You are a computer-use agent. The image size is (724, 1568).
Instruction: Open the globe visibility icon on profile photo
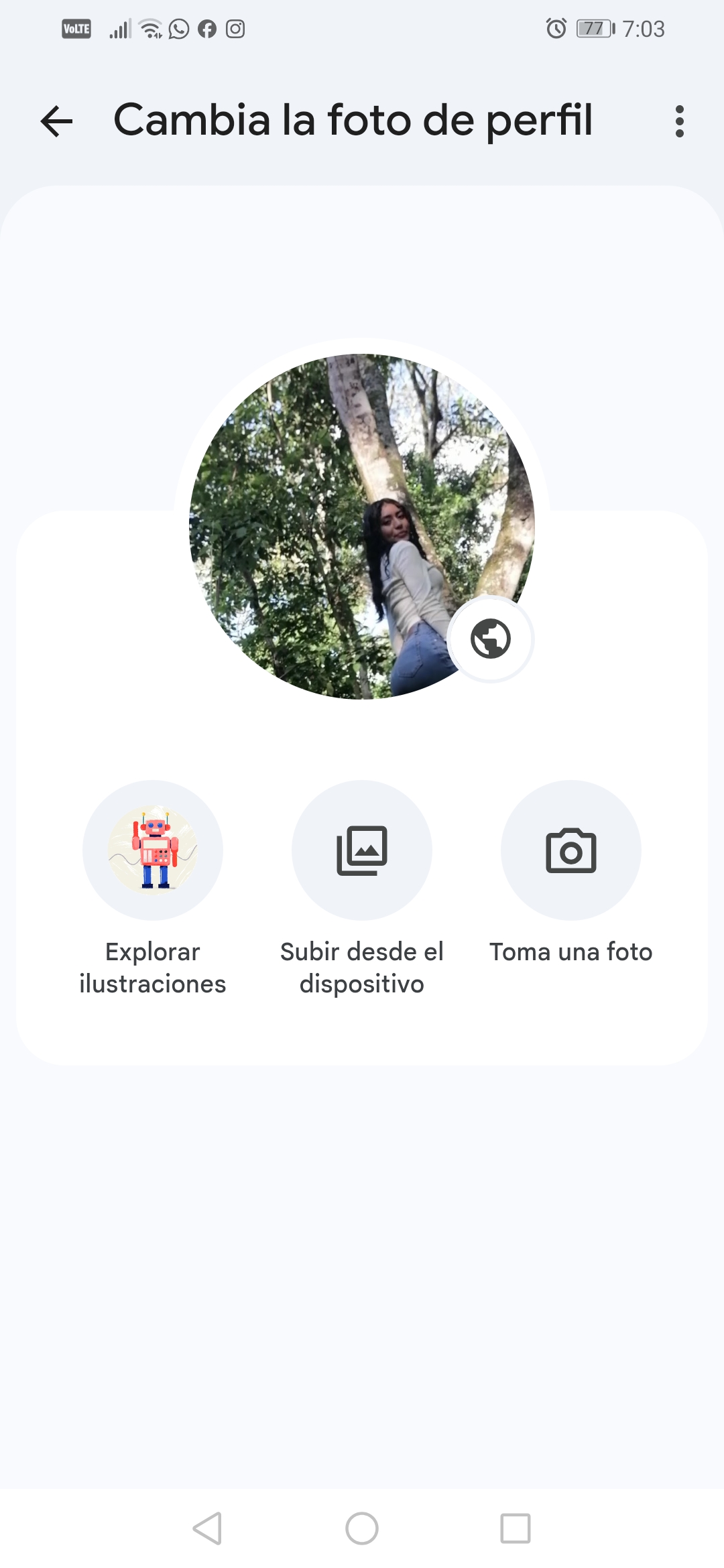(491, 639)
